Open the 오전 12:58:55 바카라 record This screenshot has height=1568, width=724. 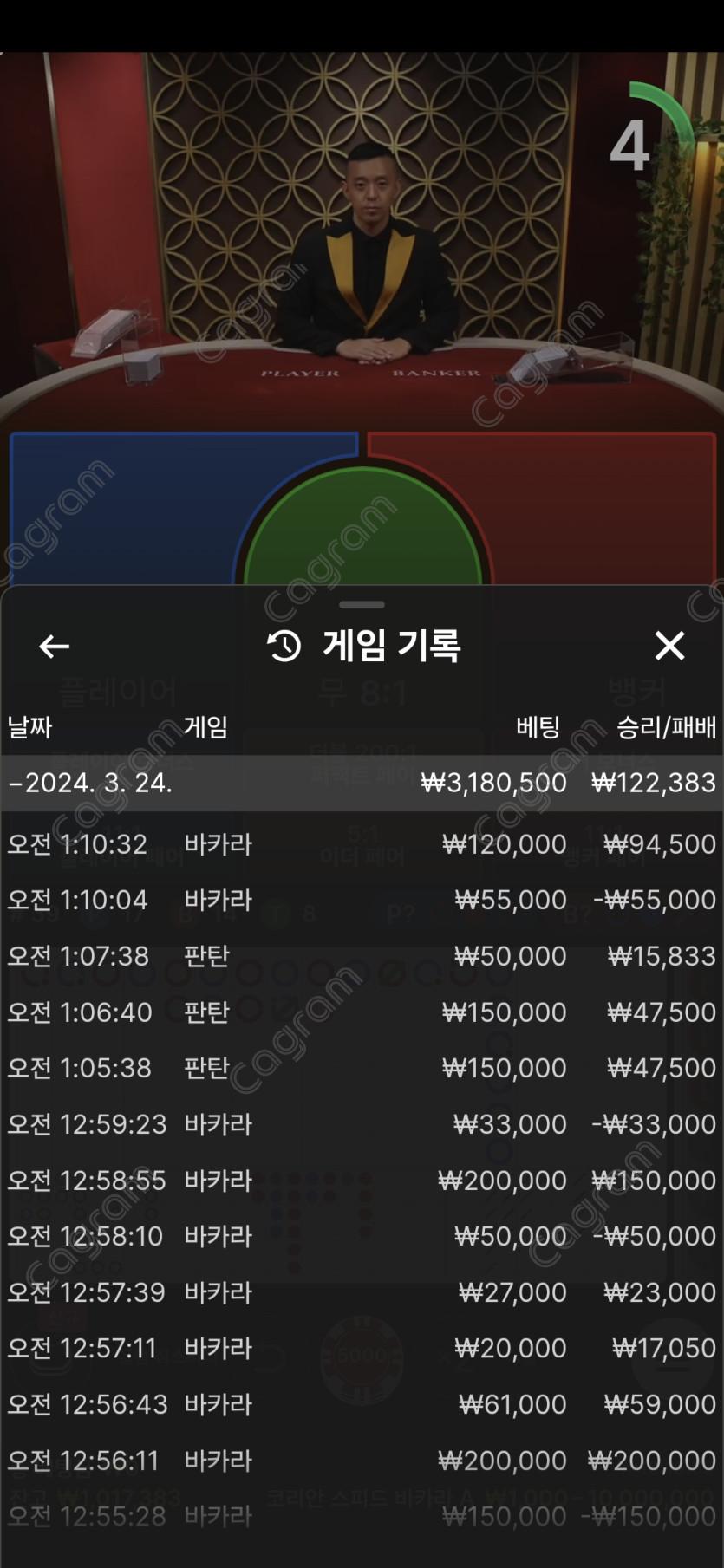pyautogui.click(x=362, y=1181)
